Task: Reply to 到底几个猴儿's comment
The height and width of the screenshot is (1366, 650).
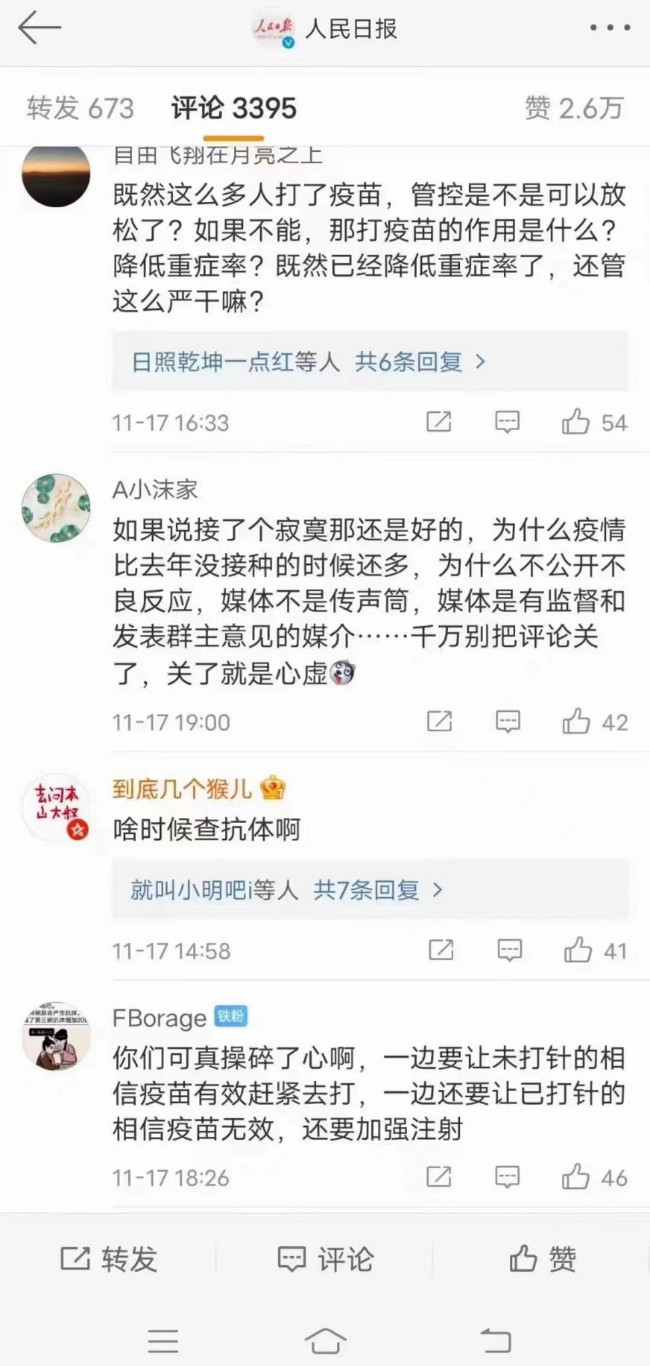Action: tap(509, 950)
